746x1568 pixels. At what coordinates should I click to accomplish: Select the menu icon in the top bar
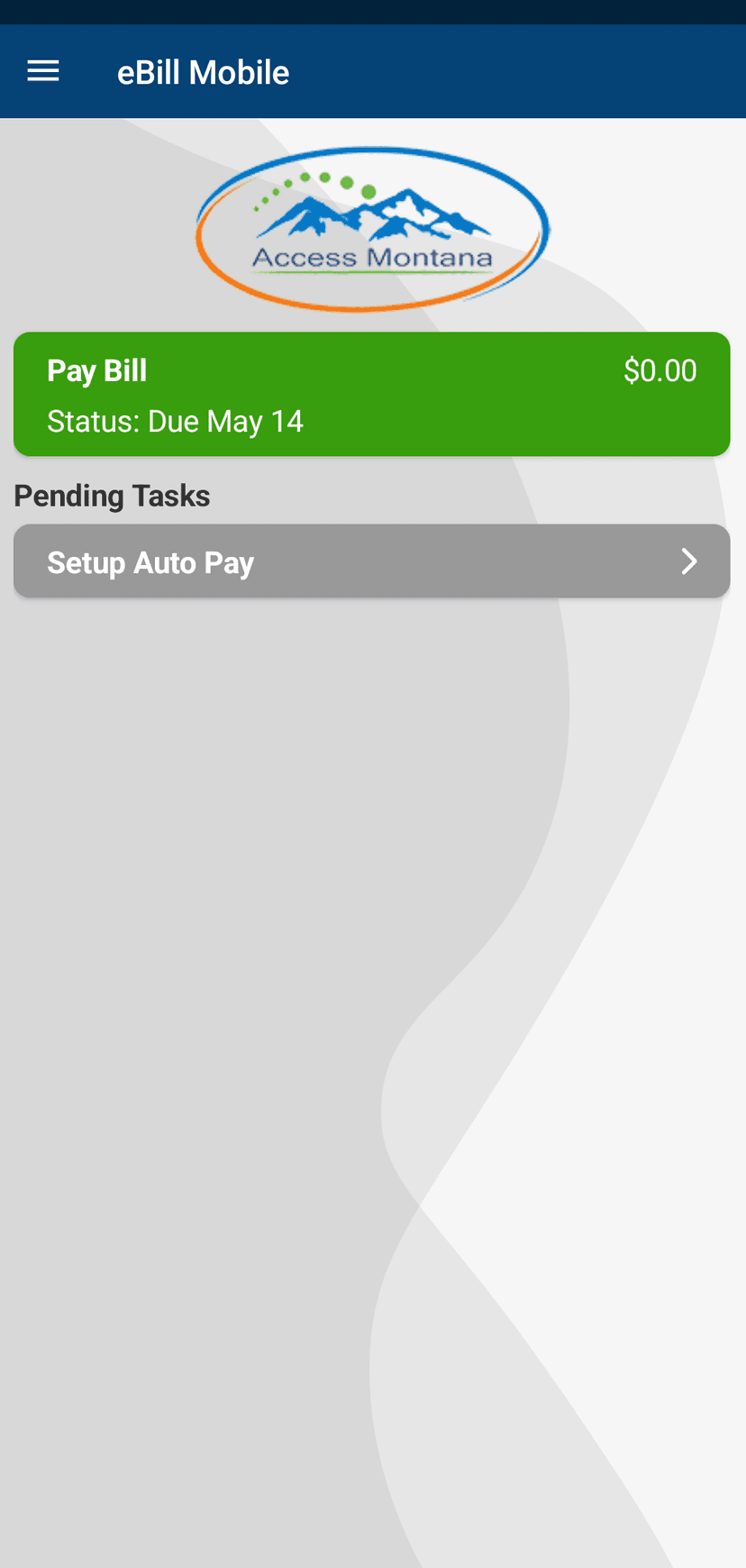point(42,70)
